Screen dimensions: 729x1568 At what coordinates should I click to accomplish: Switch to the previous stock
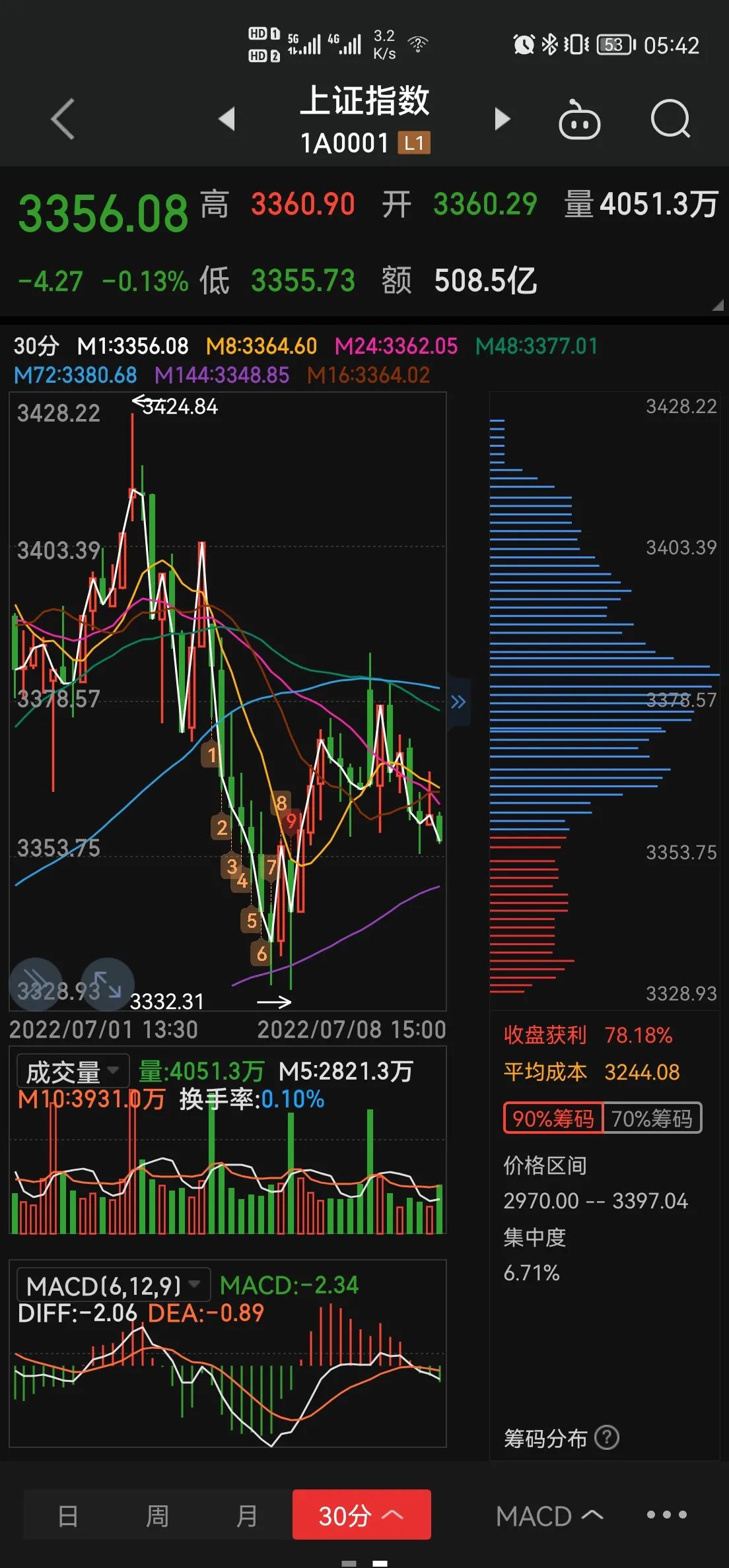point(227,119)
